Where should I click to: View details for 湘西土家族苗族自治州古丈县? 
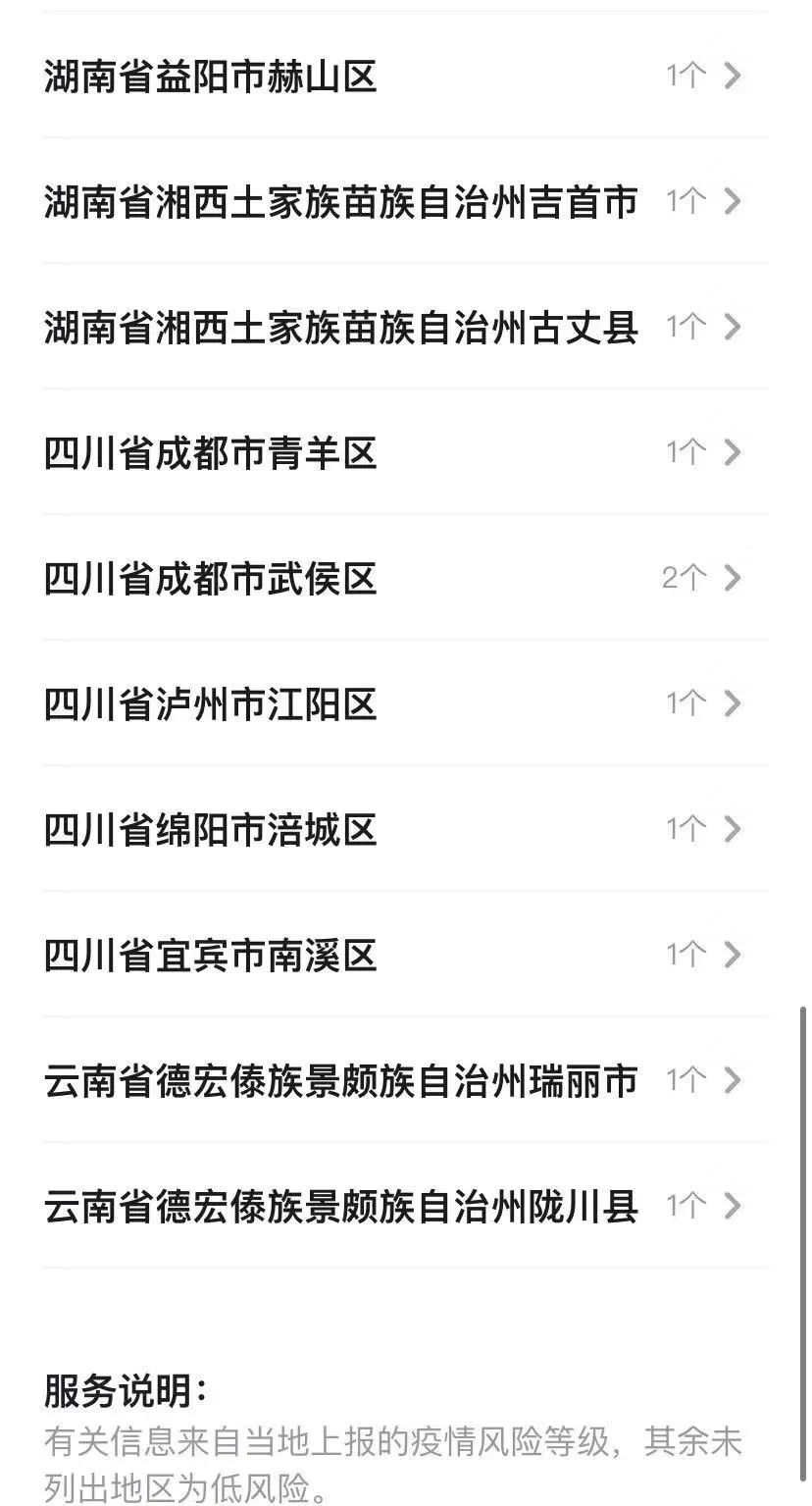click(x=406, y=327)
